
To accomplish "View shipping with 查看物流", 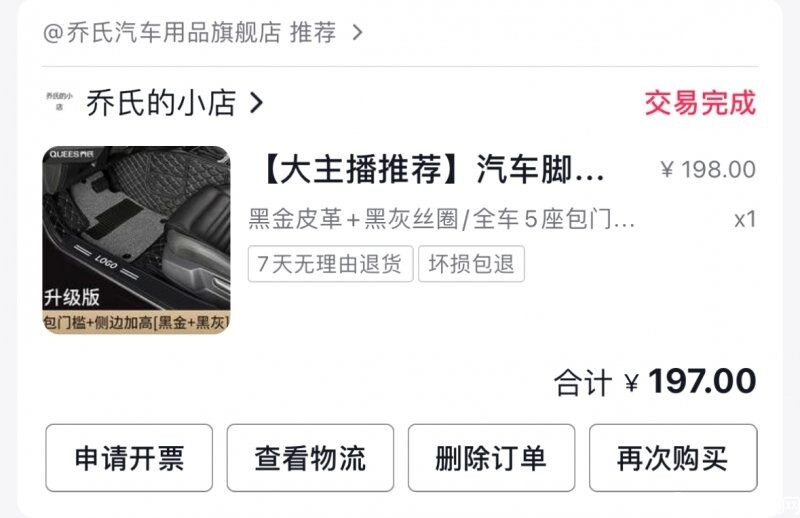I will 310,458.
